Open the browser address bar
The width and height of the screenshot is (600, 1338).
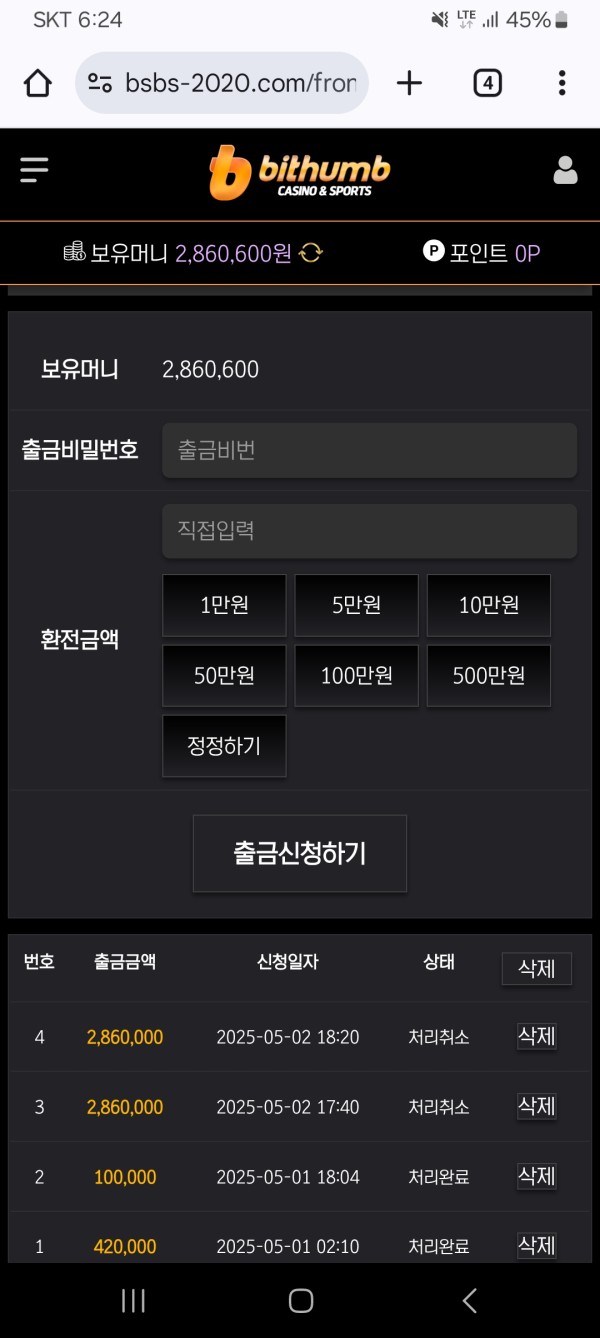click(222, 83)
